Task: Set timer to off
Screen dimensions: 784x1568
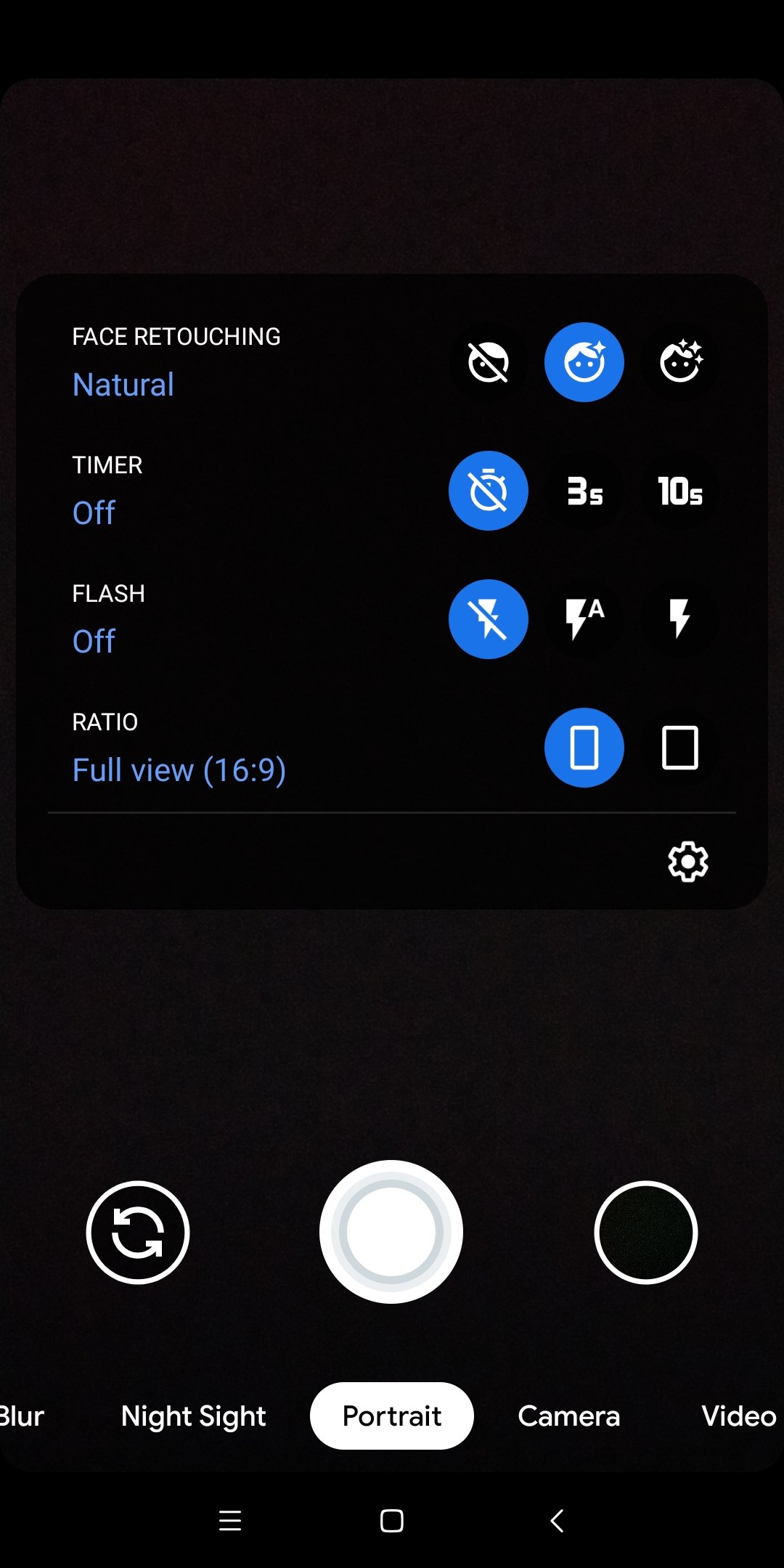Action: click(x=489, y=491)
